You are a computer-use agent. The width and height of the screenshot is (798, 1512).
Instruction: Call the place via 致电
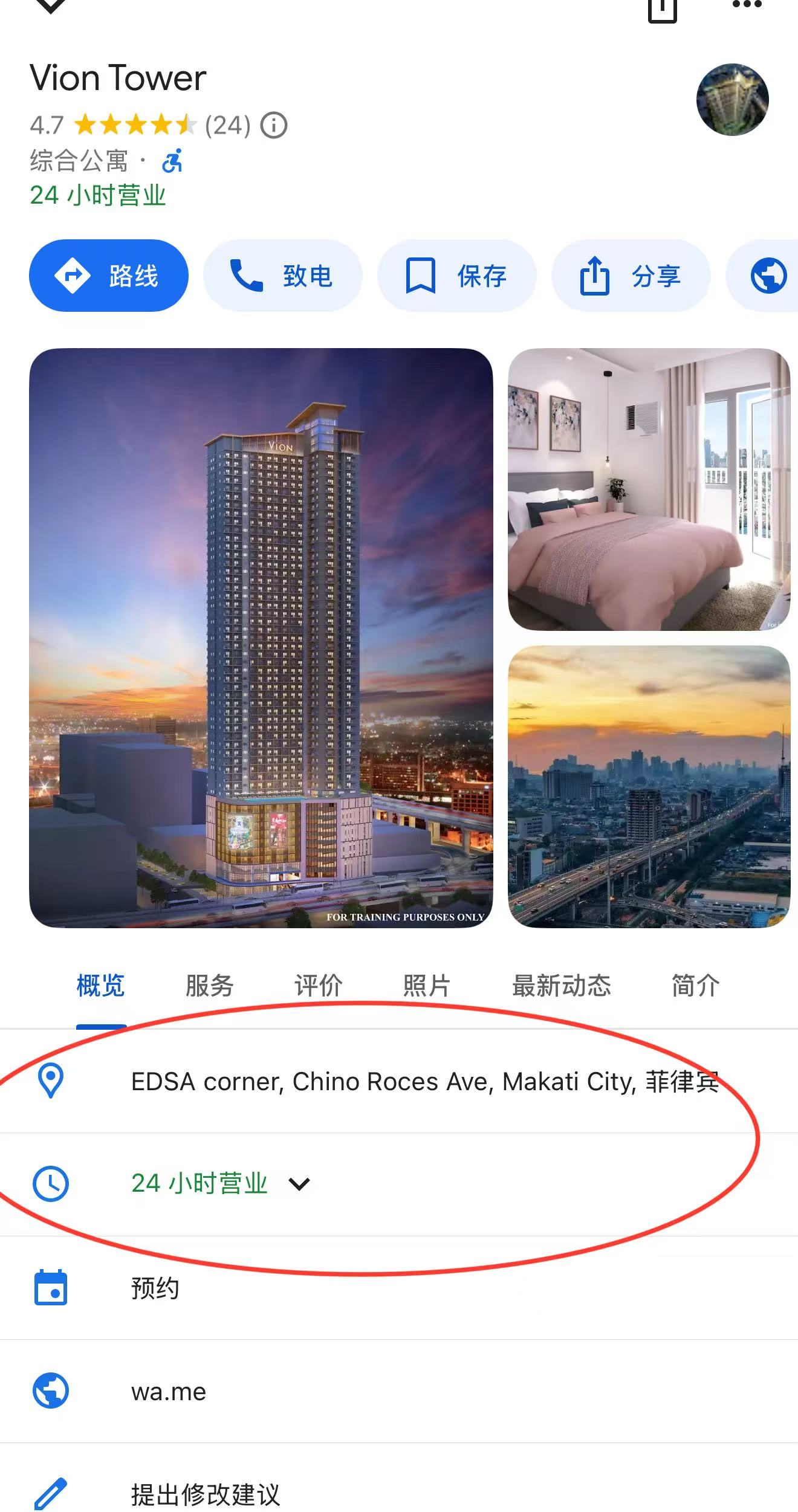click(x=282, y=276)
